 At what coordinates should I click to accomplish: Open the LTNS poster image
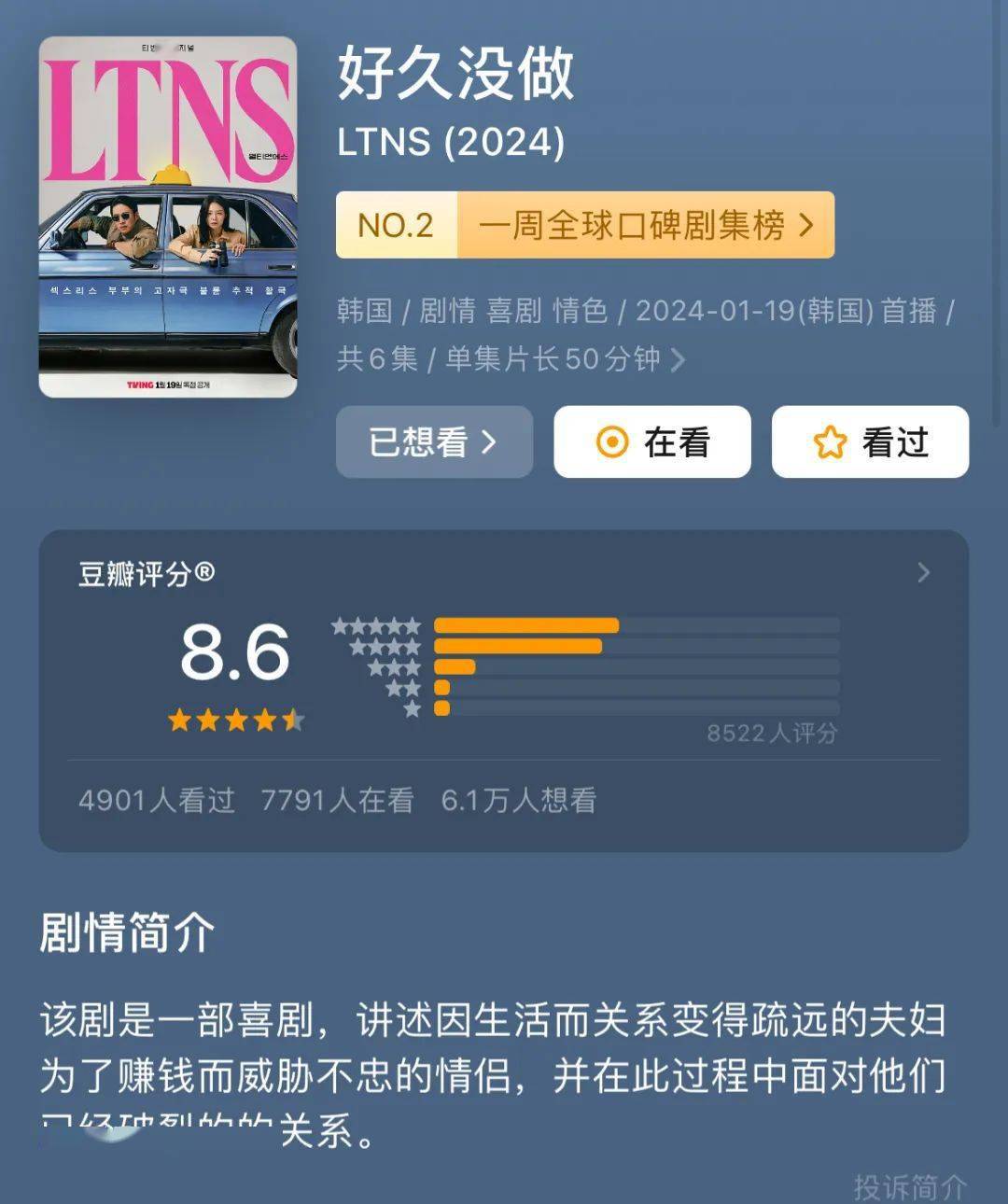coord(168,217)
